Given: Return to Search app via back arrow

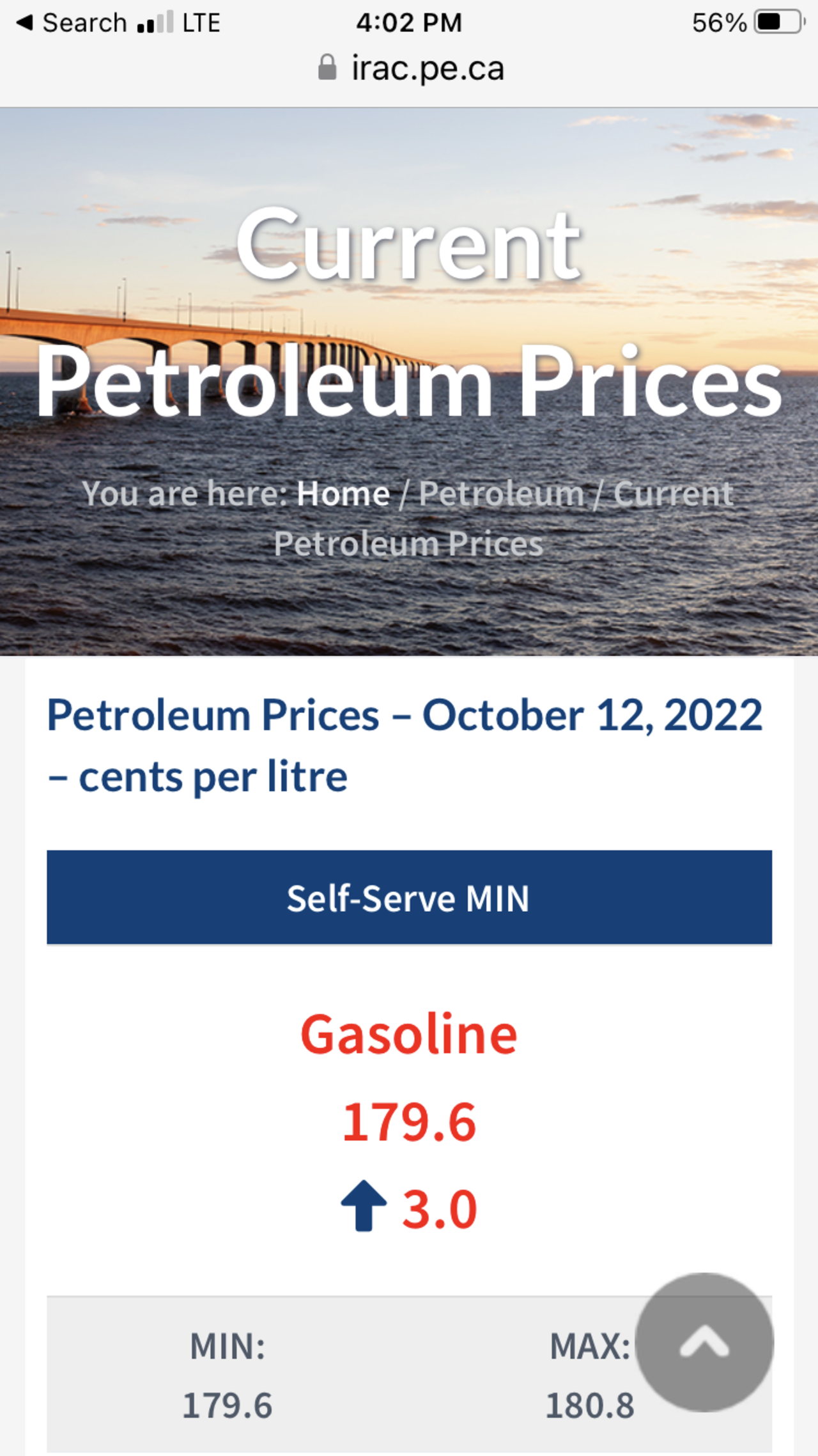Looking at the screenshot, I should [70, 23].
